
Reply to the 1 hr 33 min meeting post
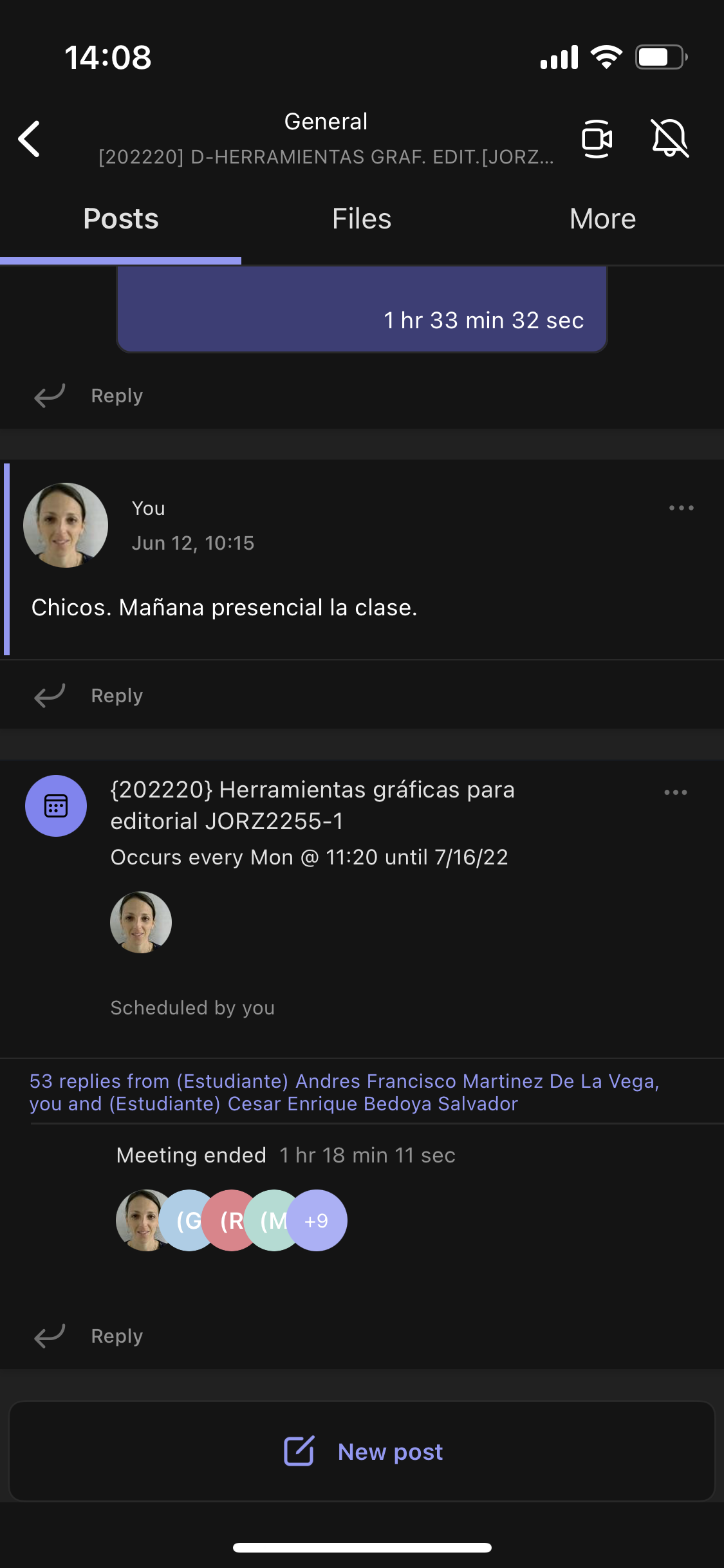(x=89, y=396)
